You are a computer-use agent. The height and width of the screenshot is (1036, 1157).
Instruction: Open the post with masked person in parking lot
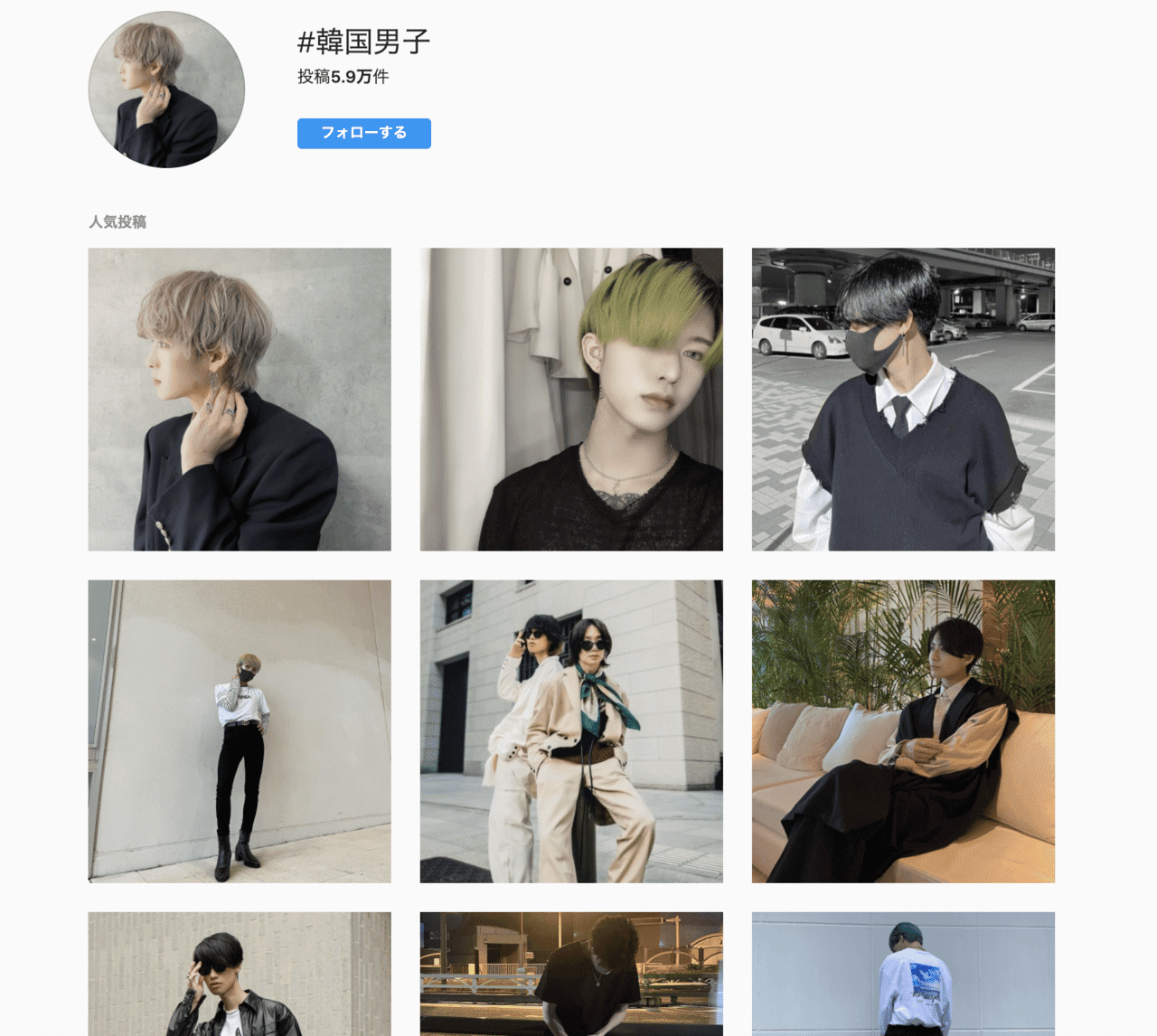tap(903, 399)
